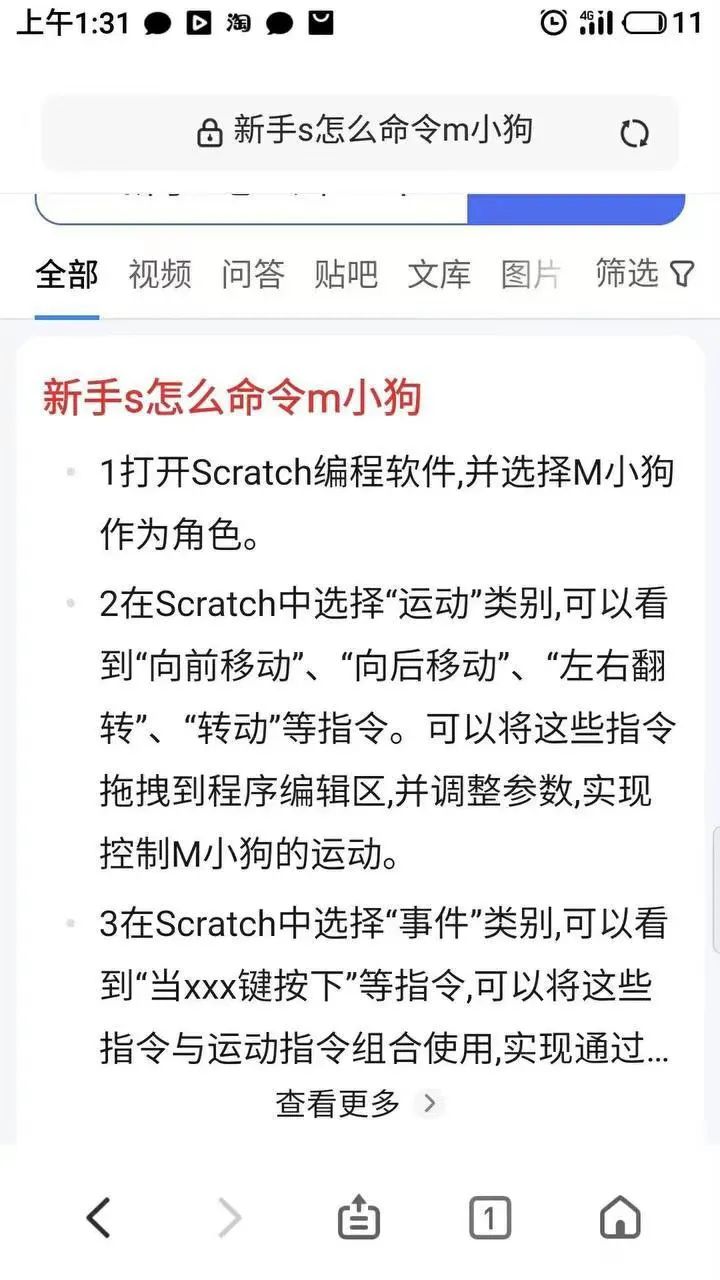Go back to the previous page
Image resolution: width=720 pixels, height=1280 pixels.
tap(98, 1217)
